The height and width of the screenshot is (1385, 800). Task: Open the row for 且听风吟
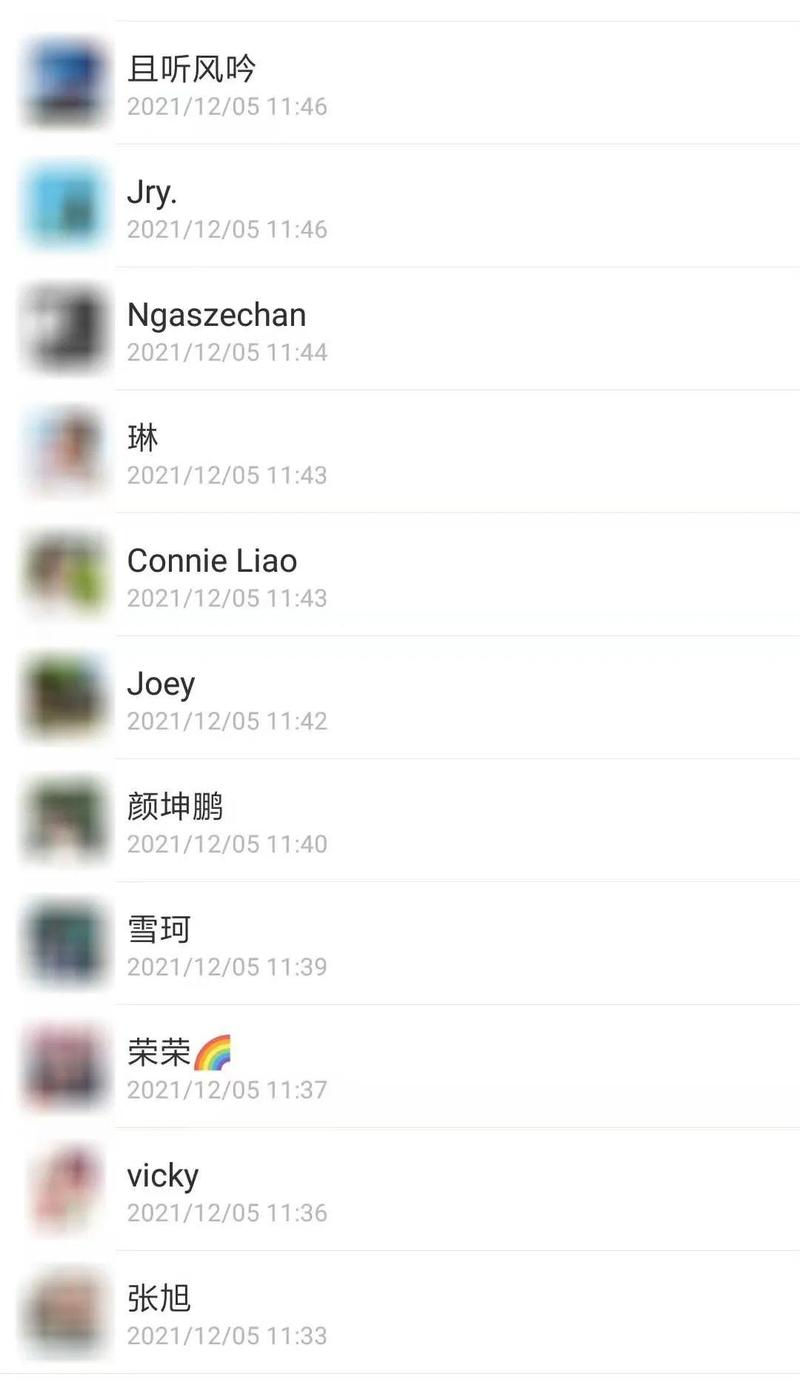click(400, 84)
